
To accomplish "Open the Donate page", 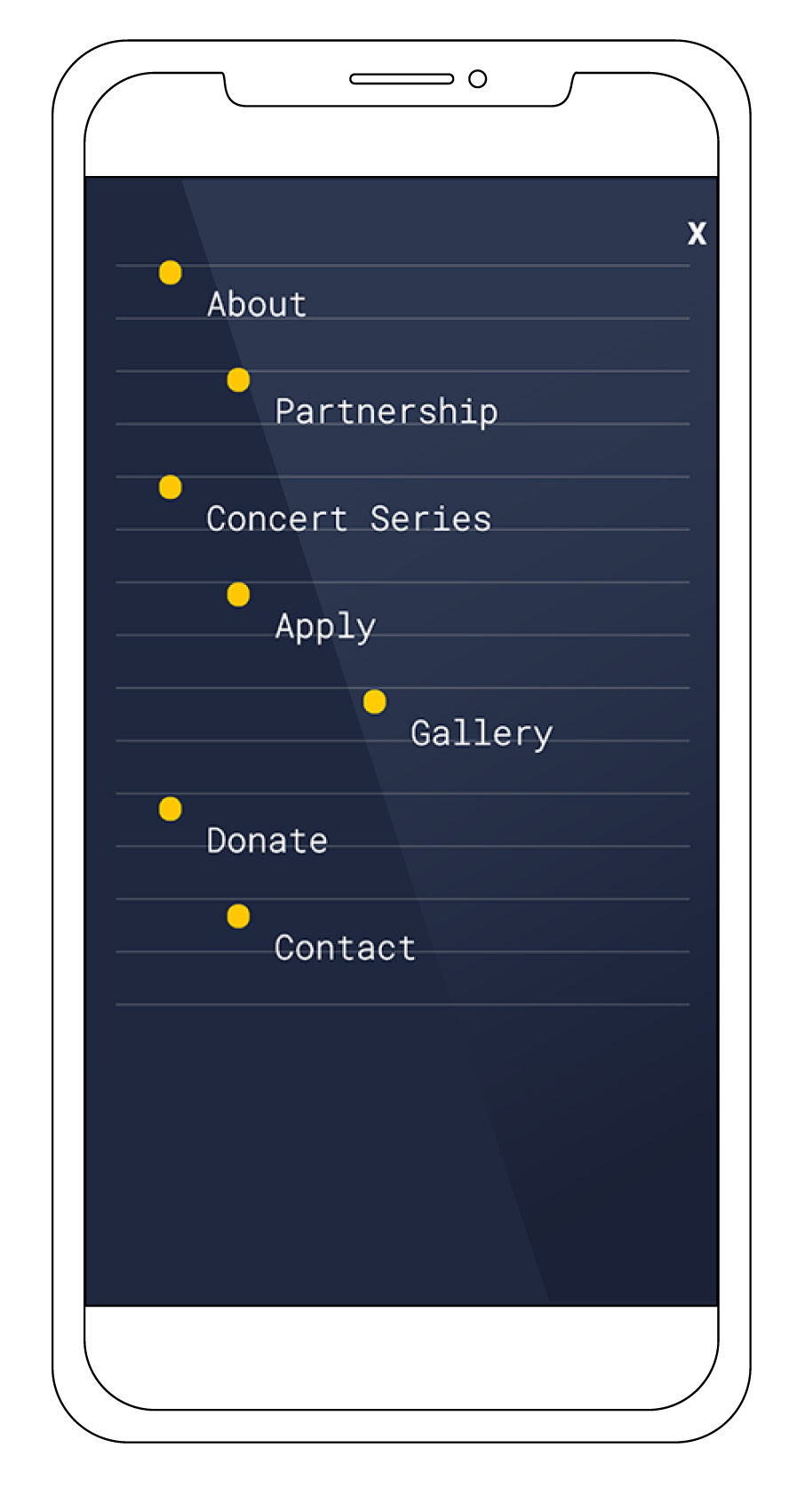I will coord(267,841).
